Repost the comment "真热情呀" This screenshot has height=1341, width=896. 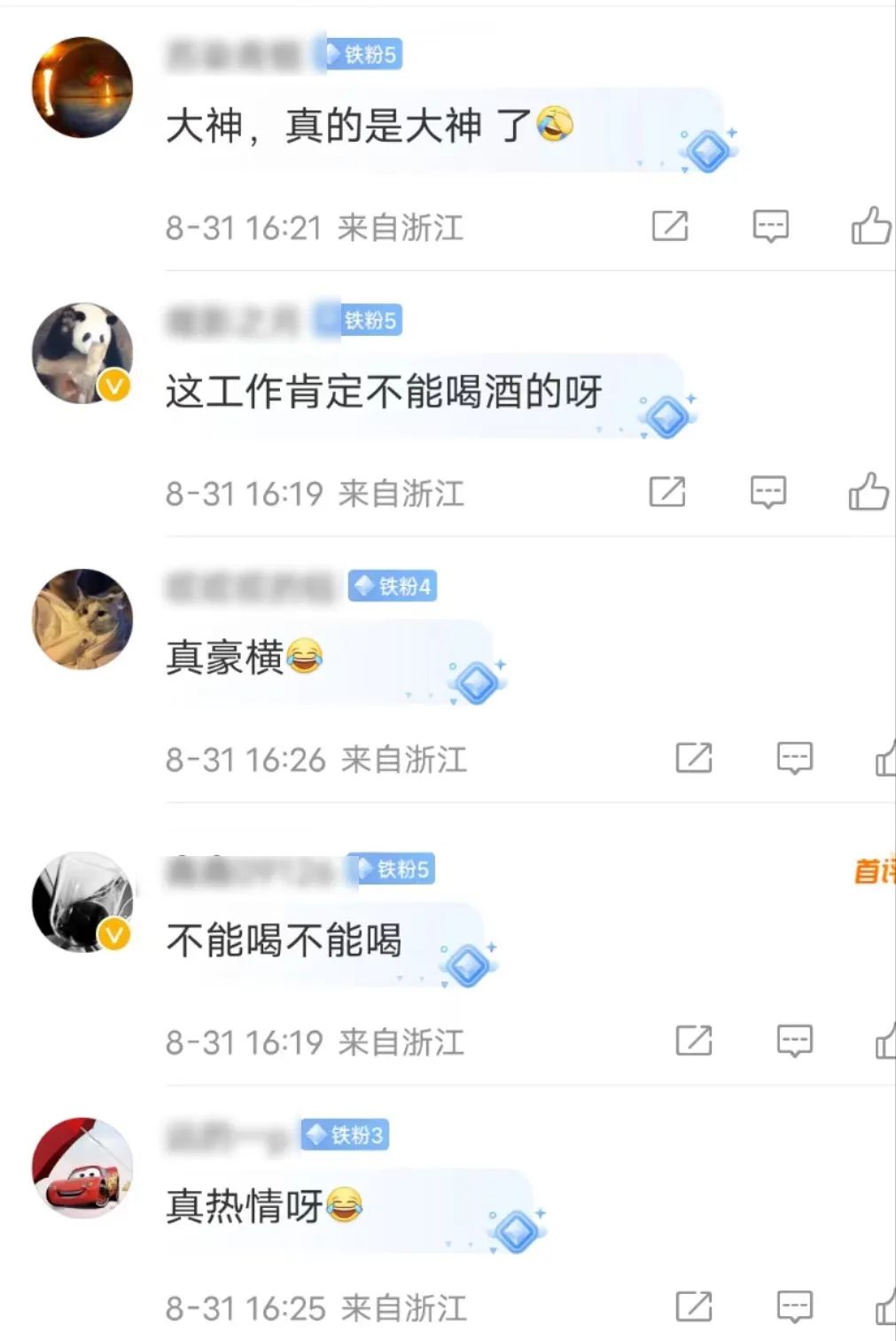[x=694, y=1306]
